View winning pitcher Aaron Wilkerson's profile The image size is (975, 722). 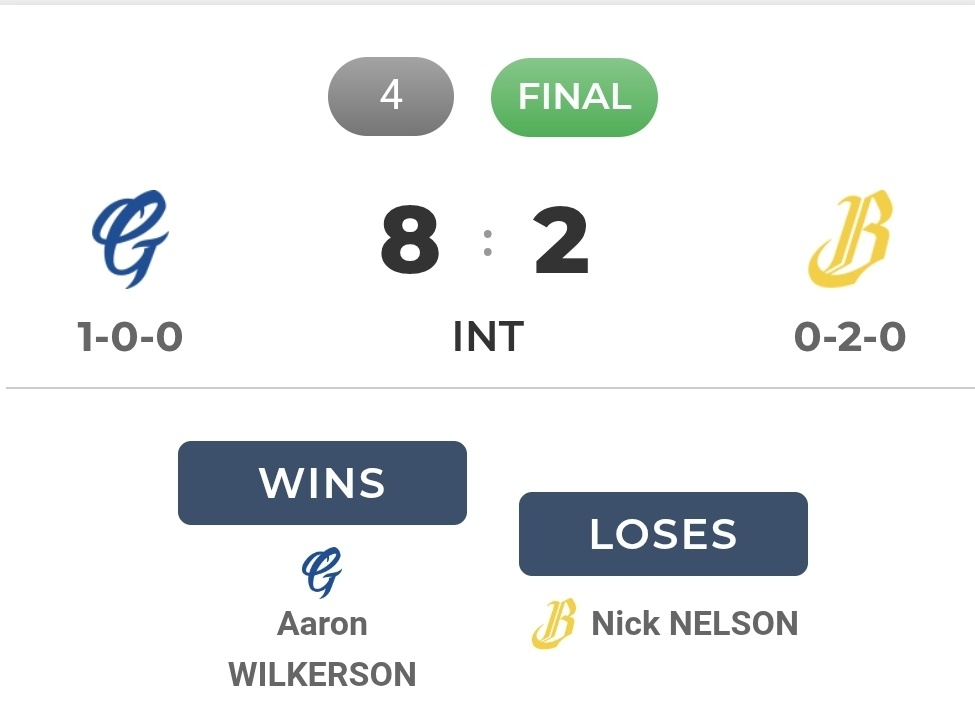pos(322,648)
